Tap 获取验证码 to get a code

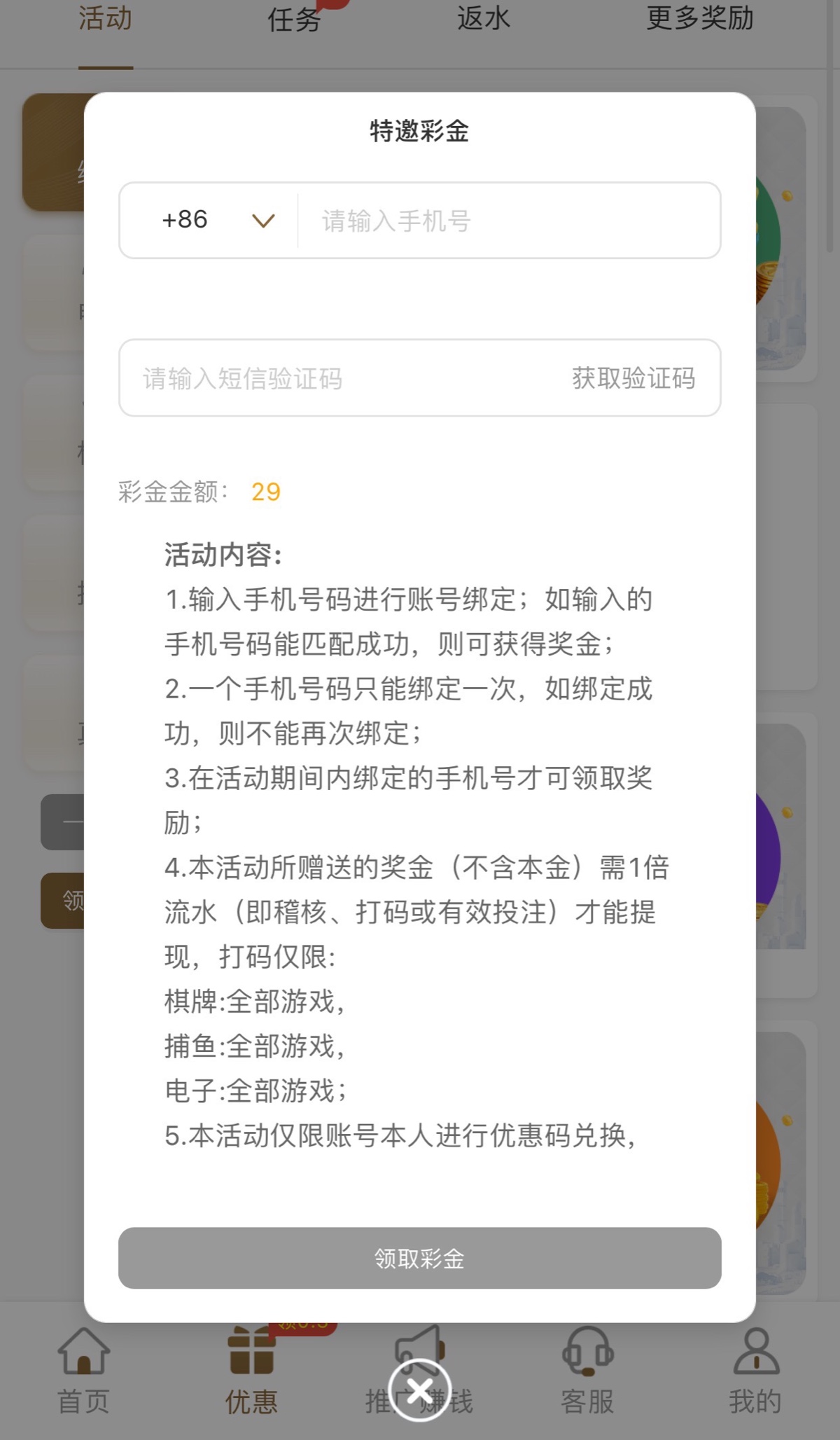pos(633,378)
